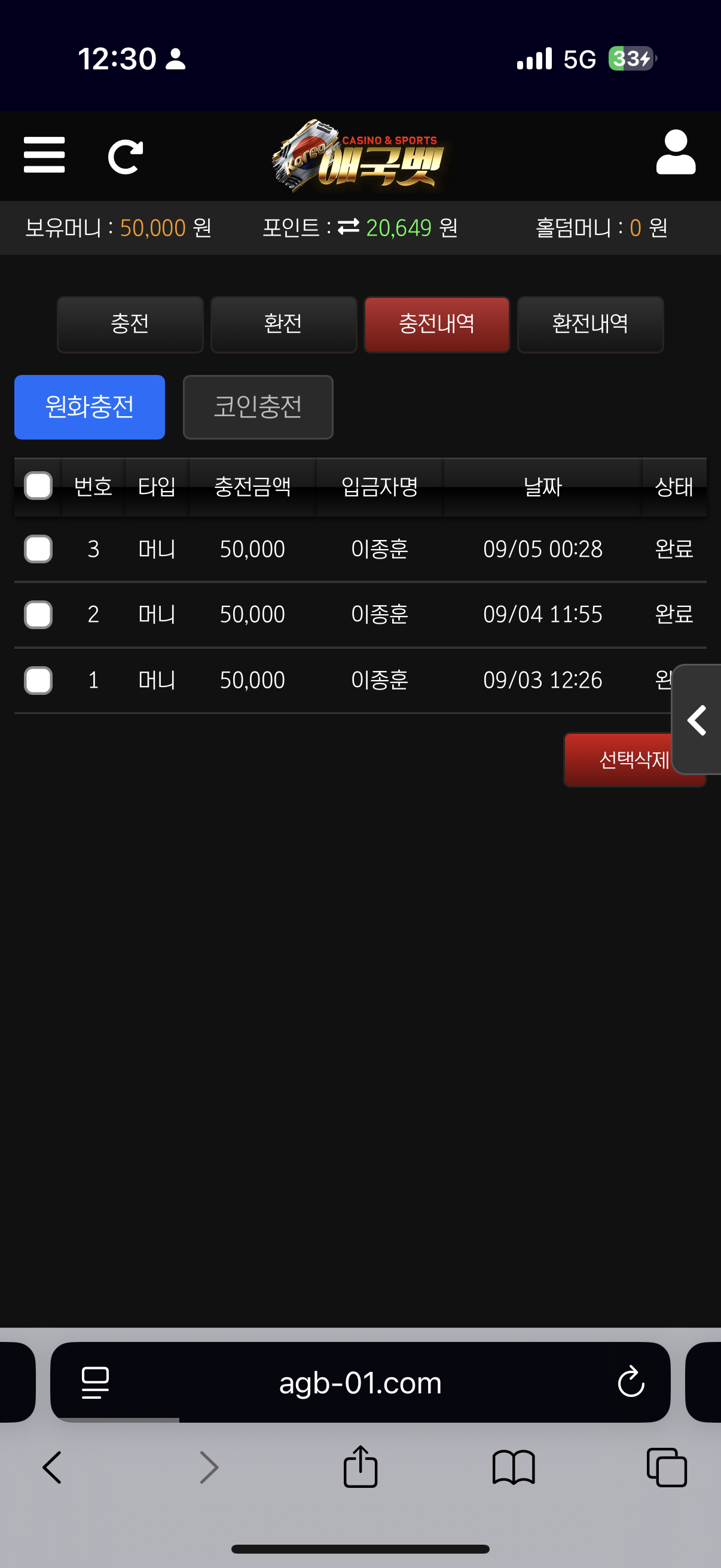Open the browser tabs overview

[x=667, y=1468]
